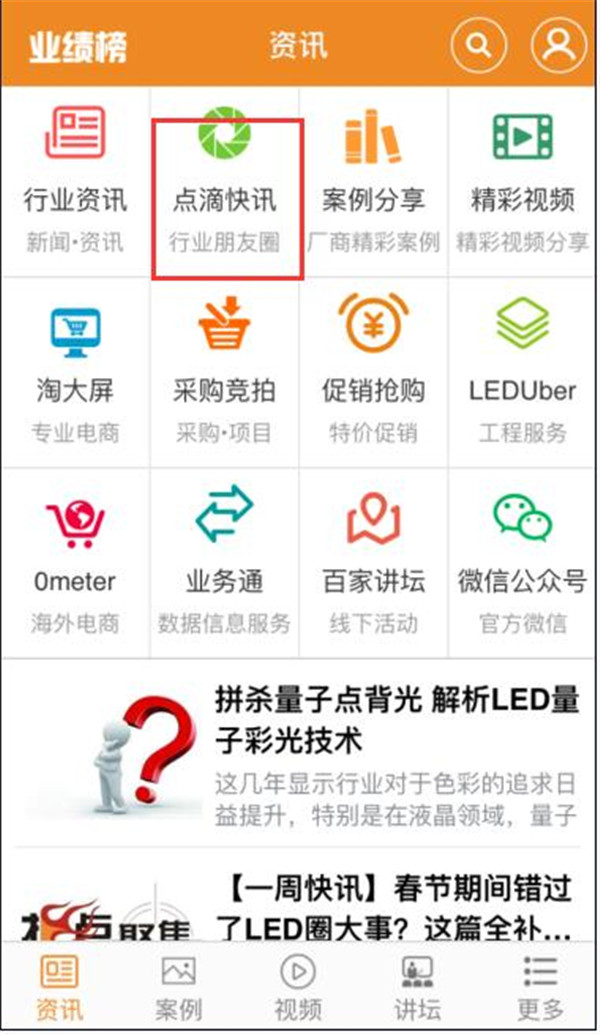This screenshot has width=600, height=1034.
Task: Open LEDUber engineering service
Action: [x=522, y=370]
